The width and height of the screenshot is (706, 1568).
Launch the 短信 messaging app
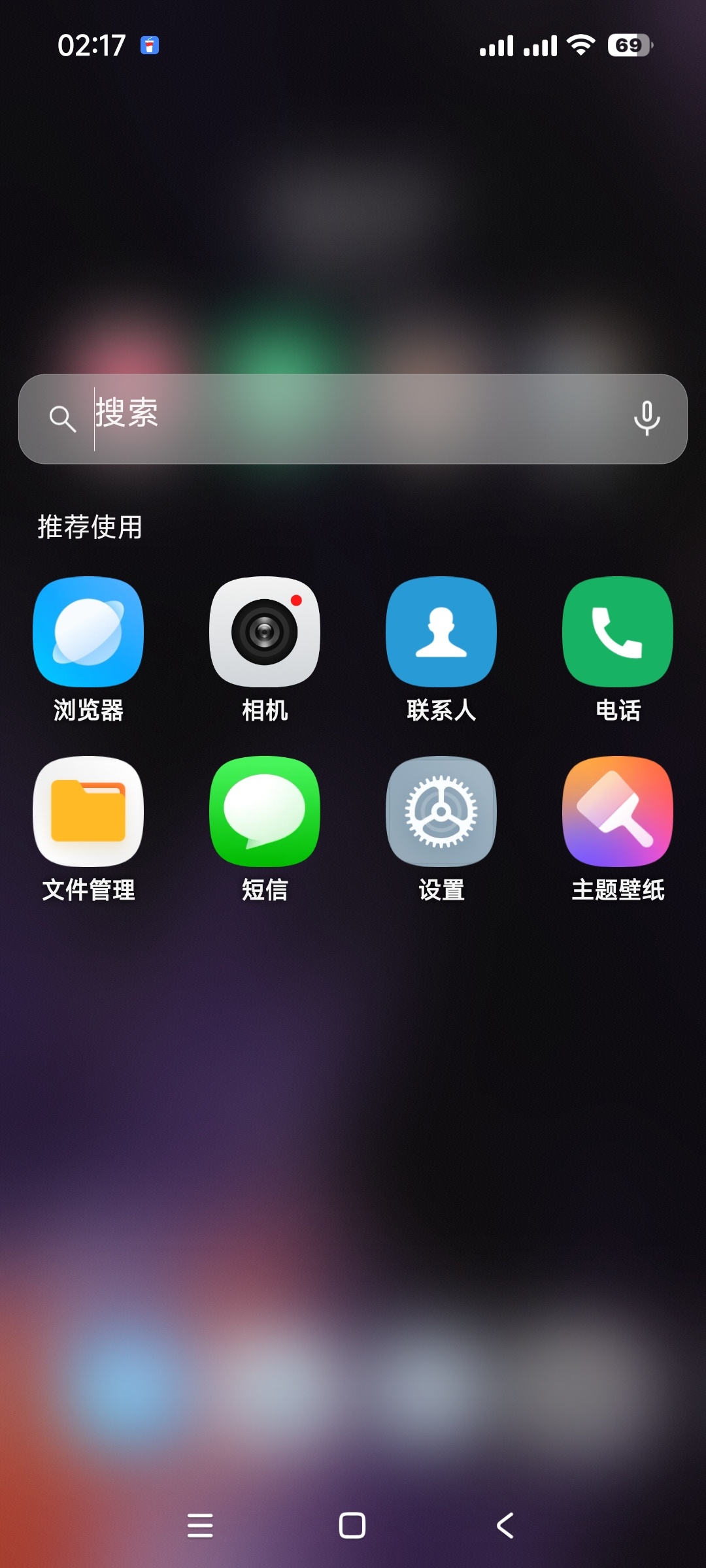click(265, 810)
